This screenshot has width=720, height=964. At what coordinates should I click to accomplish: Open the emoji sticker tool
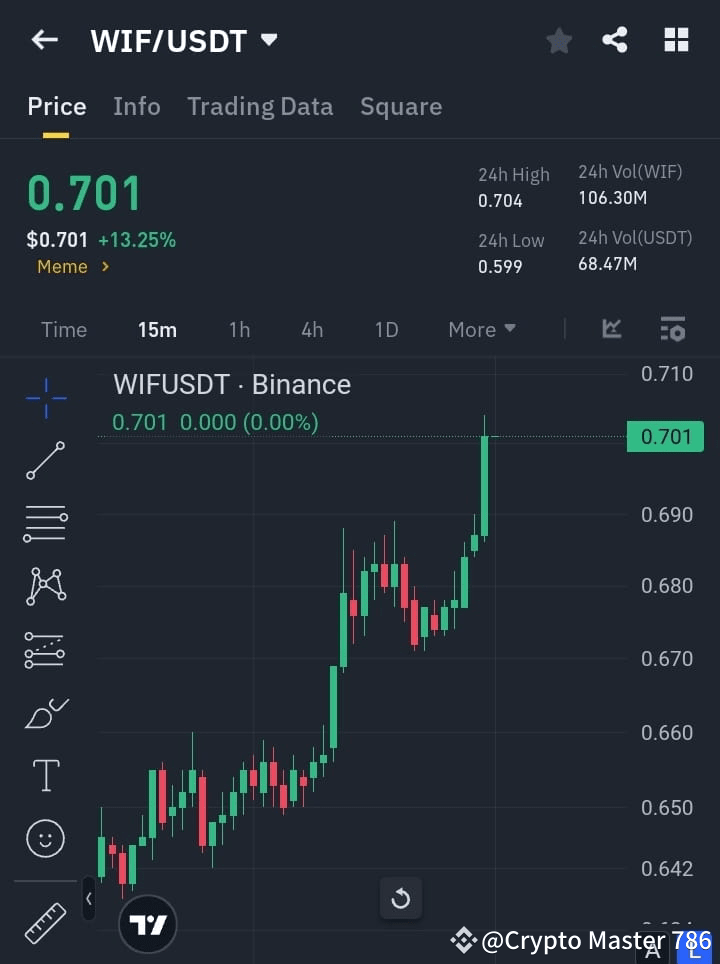click(45, 838)
